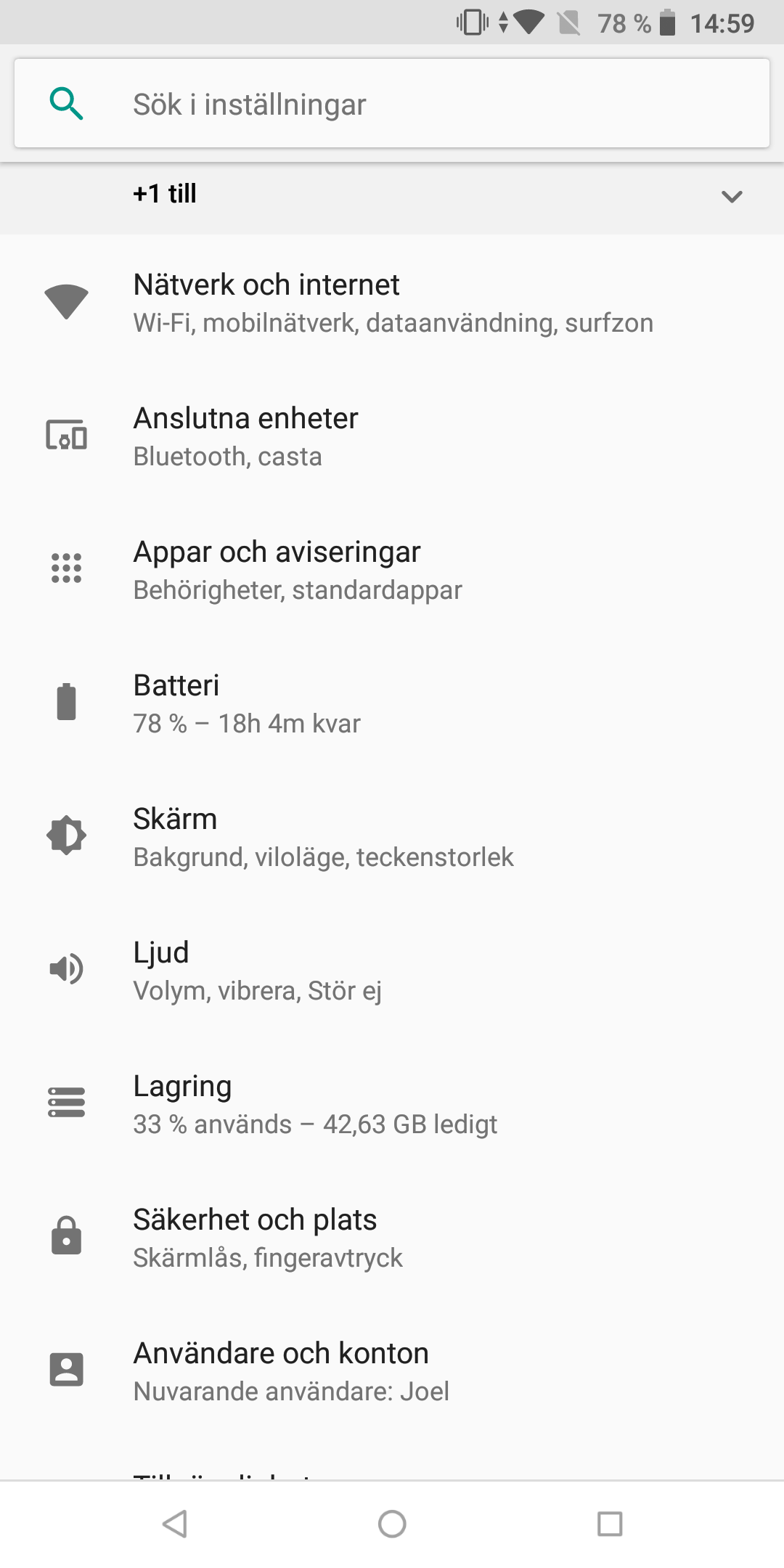
Task: View Lagring storage details
Action: click(x=392, y=1103)
